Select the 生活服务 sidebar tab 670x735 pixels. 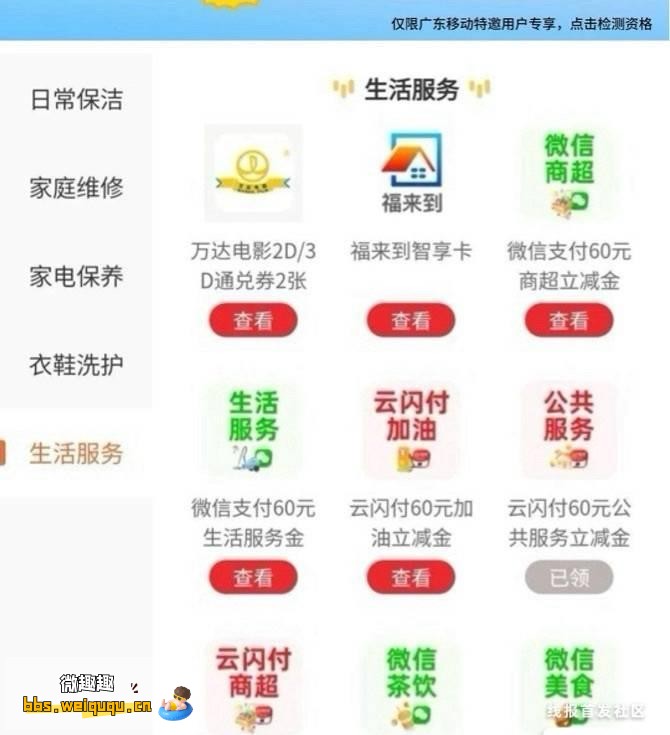tap(76, 452)
